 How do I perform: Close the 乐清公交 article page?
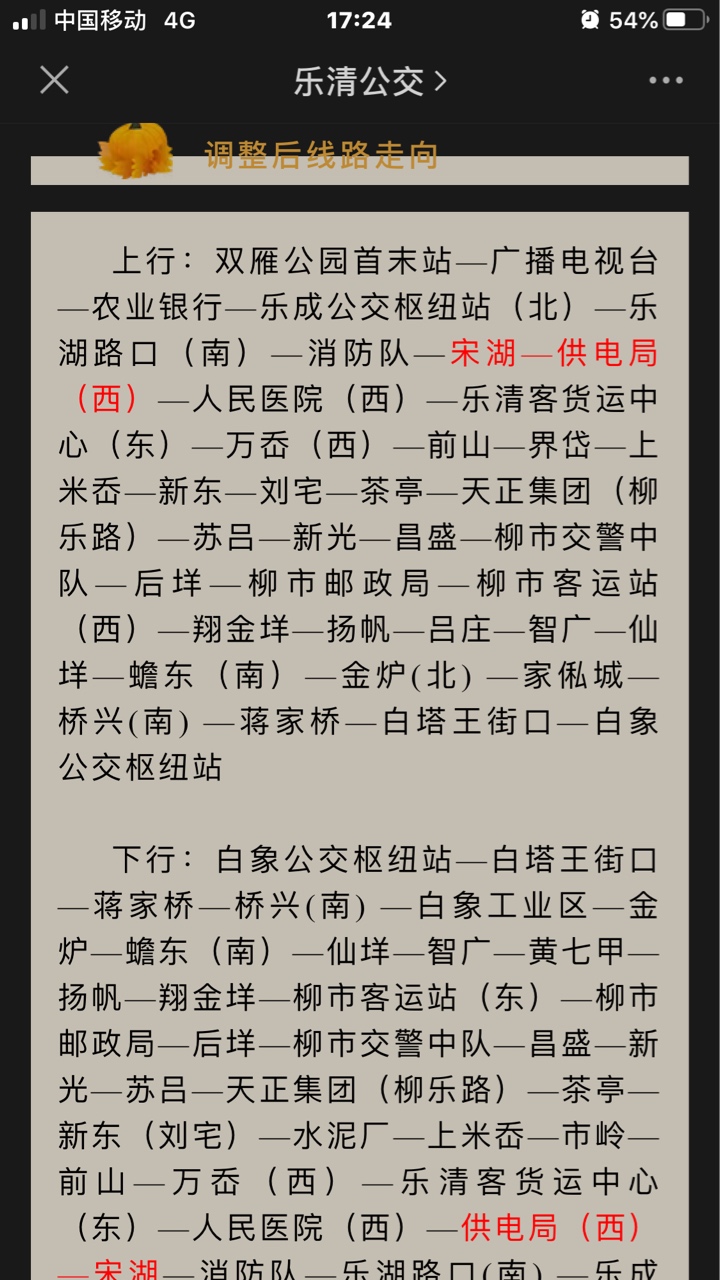click(x=54, y=80)
